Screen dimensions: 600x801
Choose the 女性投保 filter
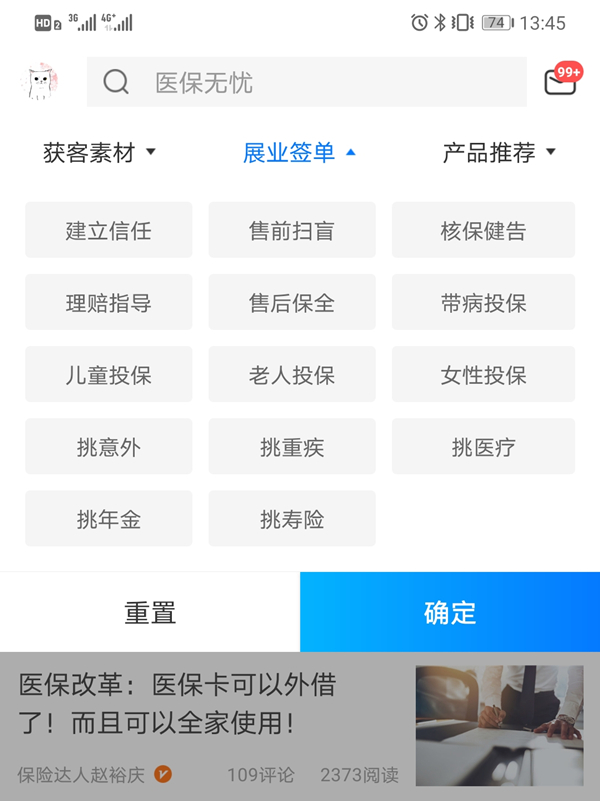tap(483, 375)
